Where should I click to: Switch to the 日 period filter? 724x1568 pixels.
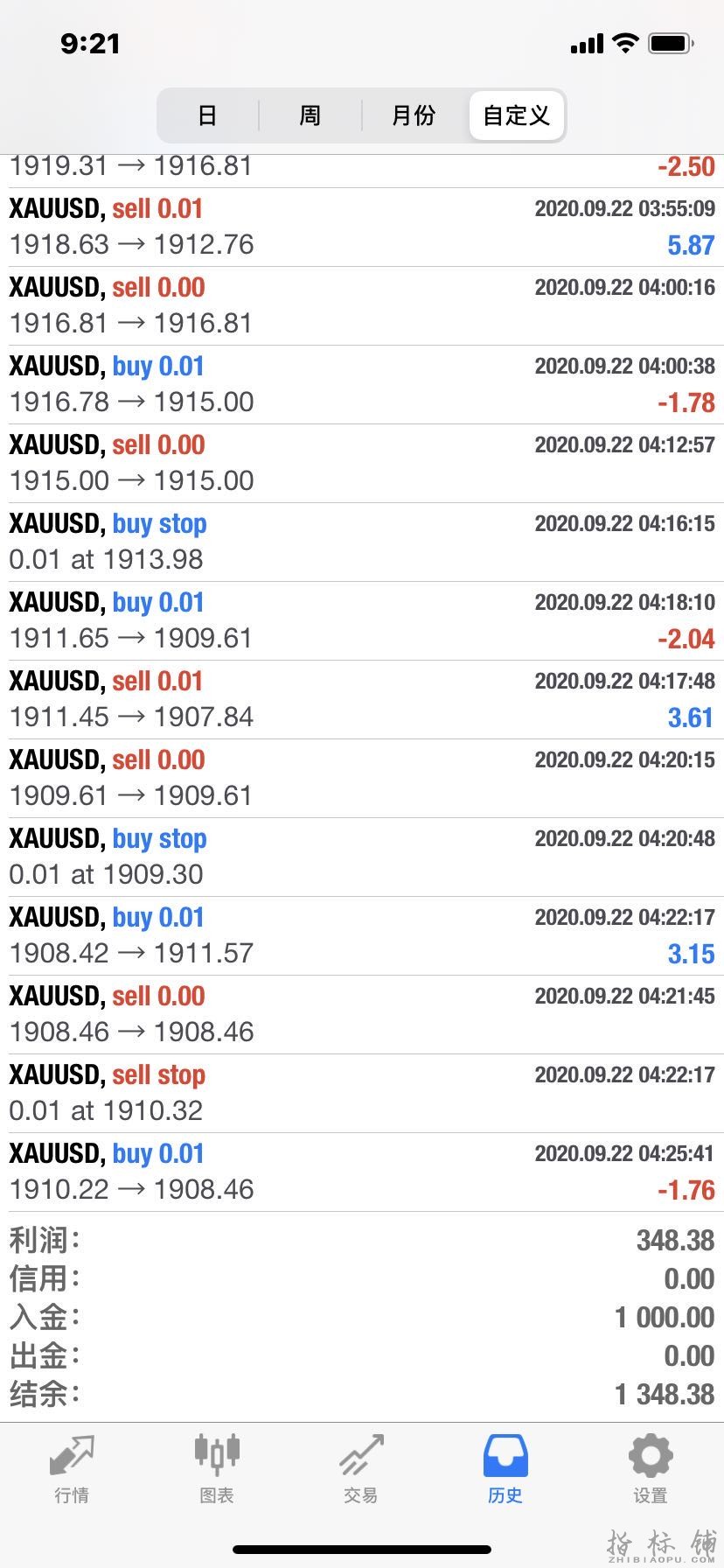pos(207,115)
